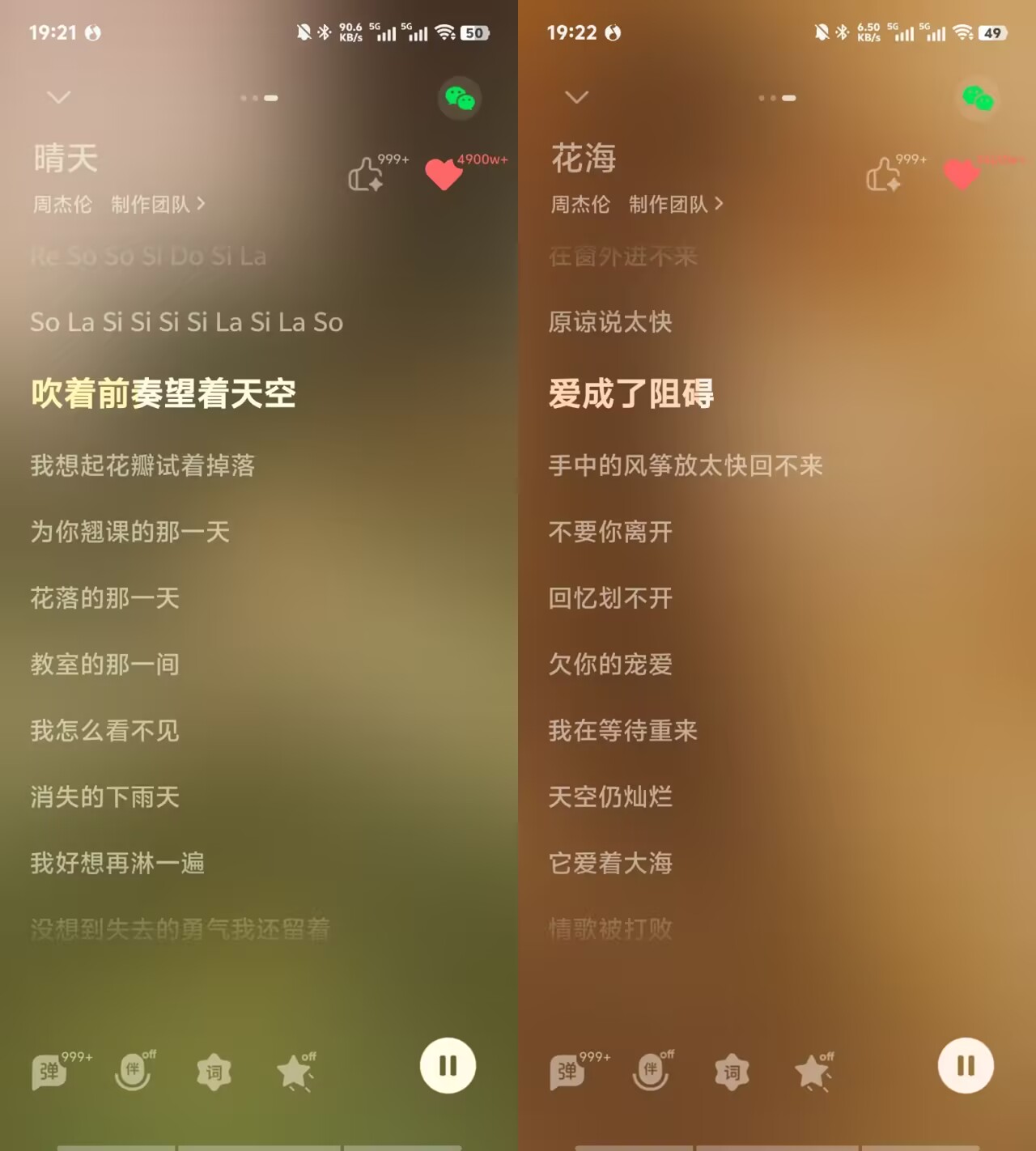Open 词 lyrics options on 晴天 screen

click(214, 1072)
